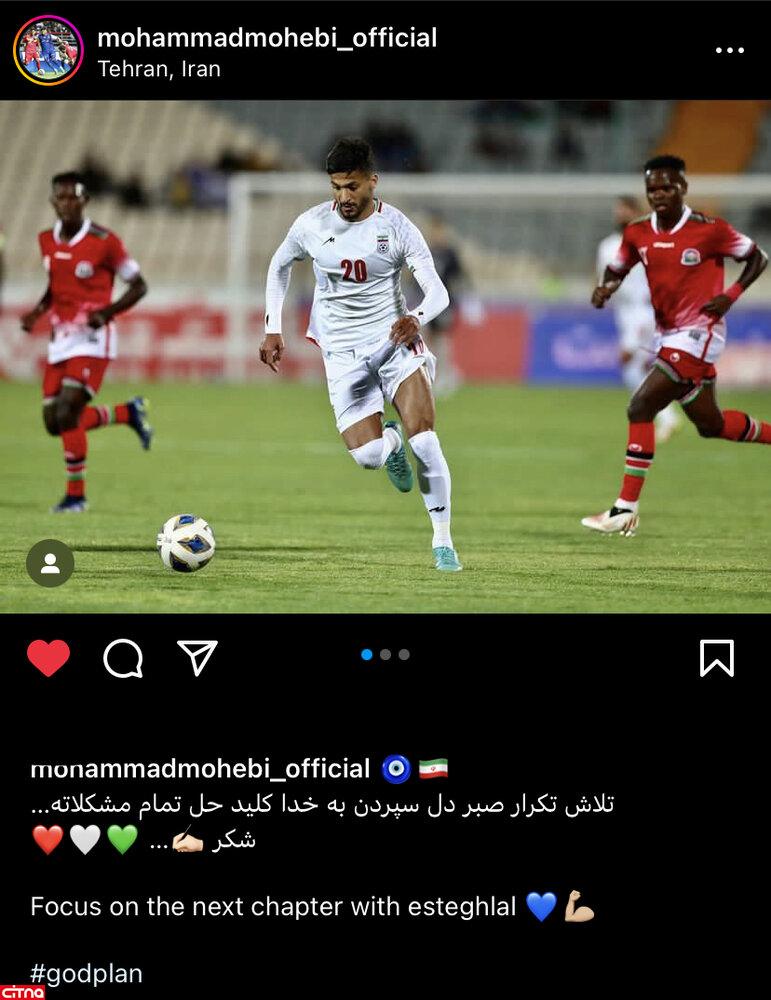Share the post via the paper plane
The height and width of the screenshot is (1000, 771).
(x=197, y=657)
